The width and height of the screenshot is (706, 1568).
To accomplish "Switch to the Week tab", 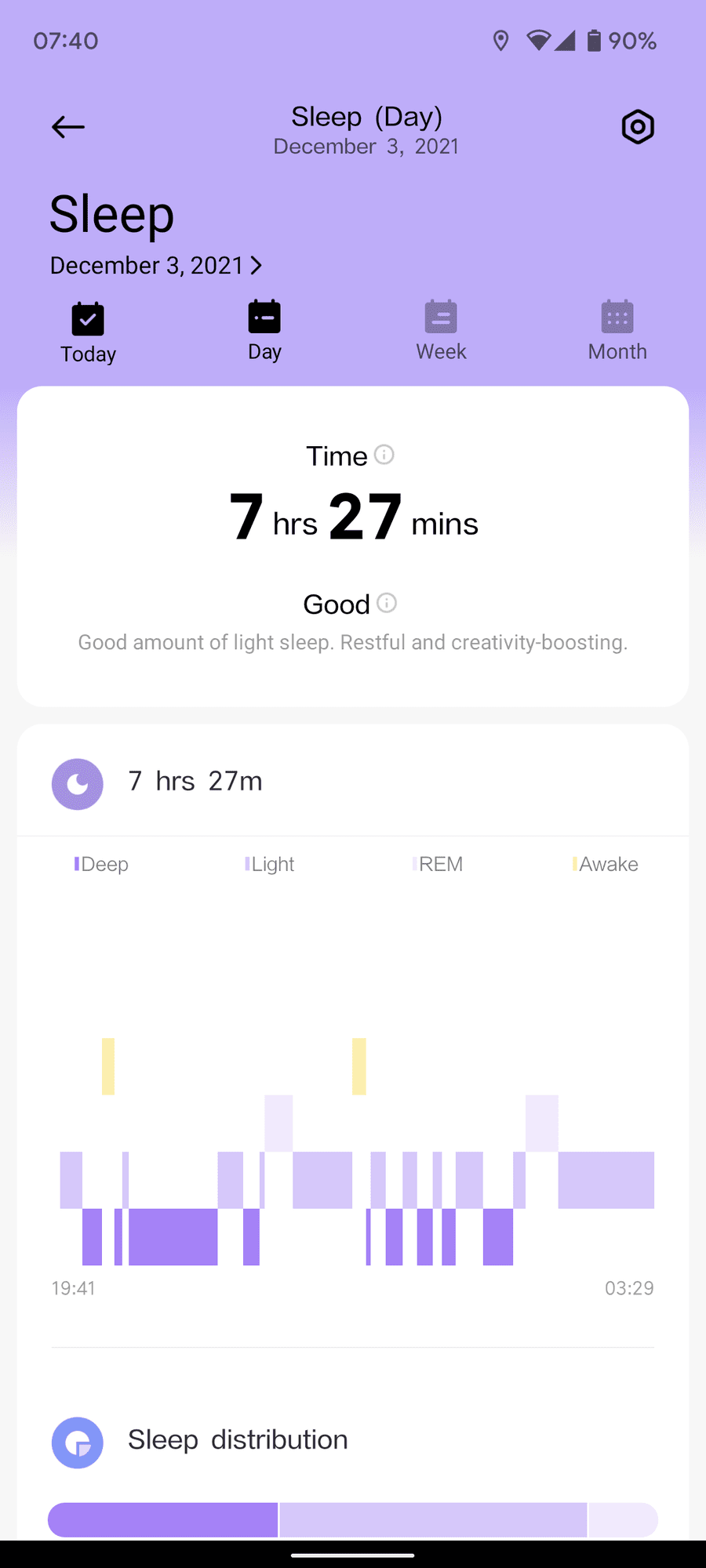I will (x=441, y=331).
